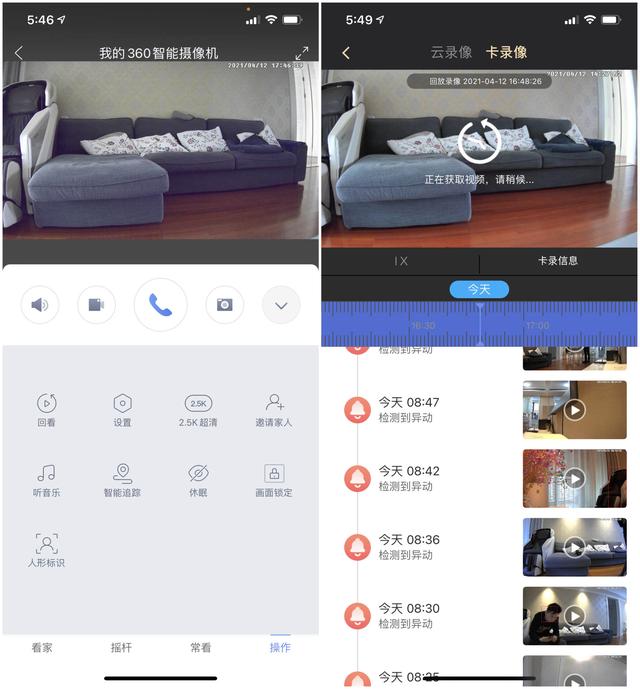Image resolution: width=640 pixels, height=689 pixels.
Task: Put the camera into 休眠 sleep mode
Action: [x=198, y=480]
